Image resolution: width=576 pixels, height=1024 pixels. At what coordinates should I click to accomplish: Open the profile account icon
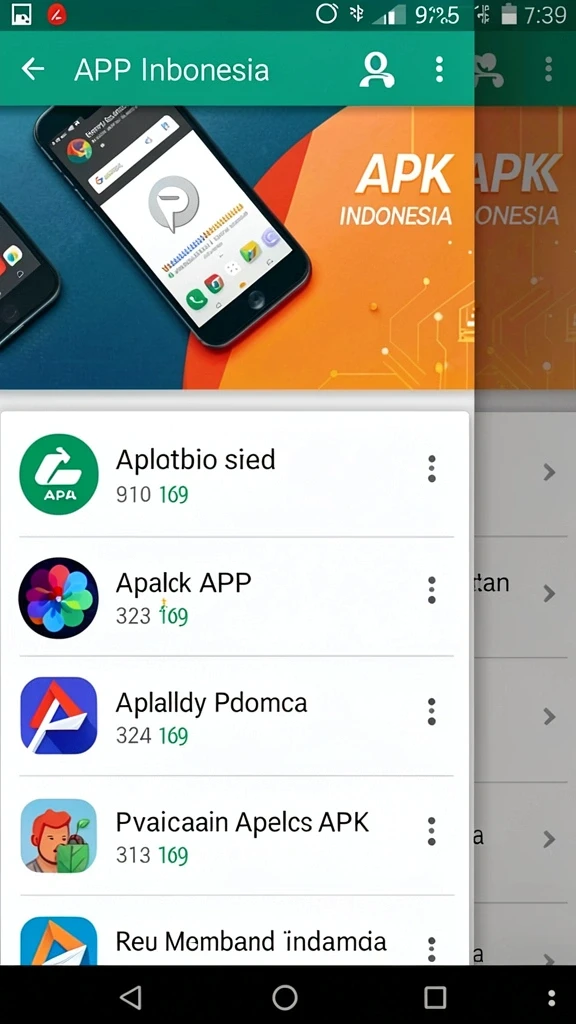pyautogui.click(x=377, y=70)
